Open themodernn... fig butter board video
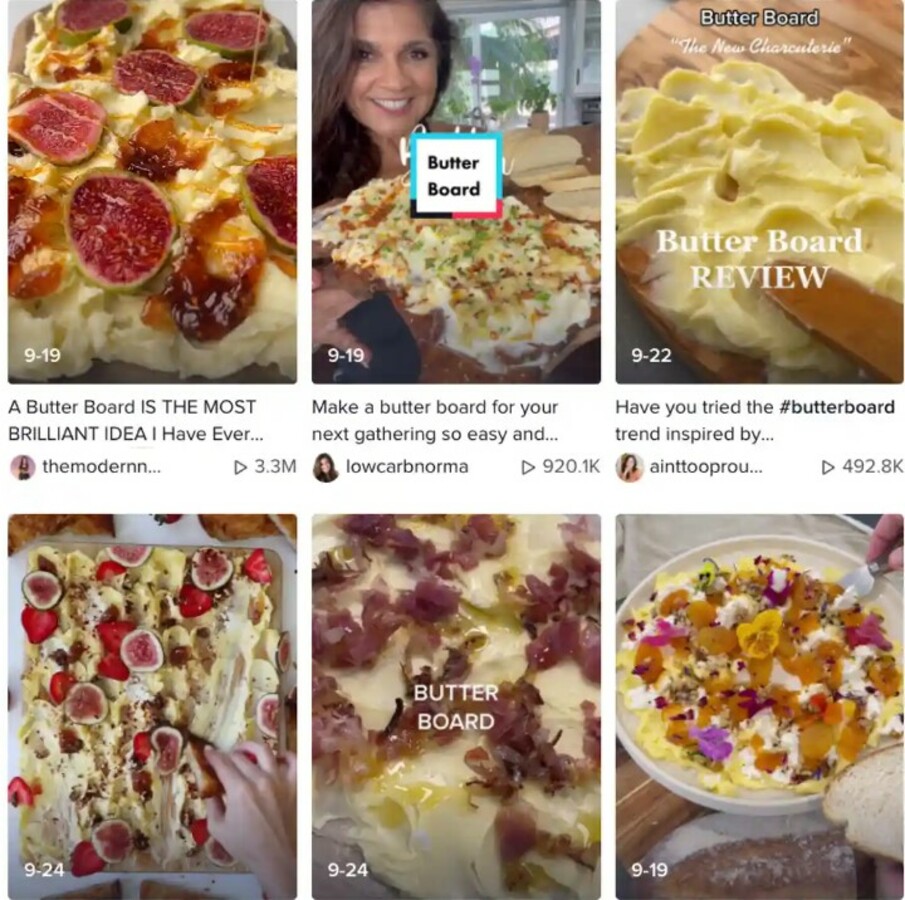Screen dimensions: 905x900 pos(152,190)
